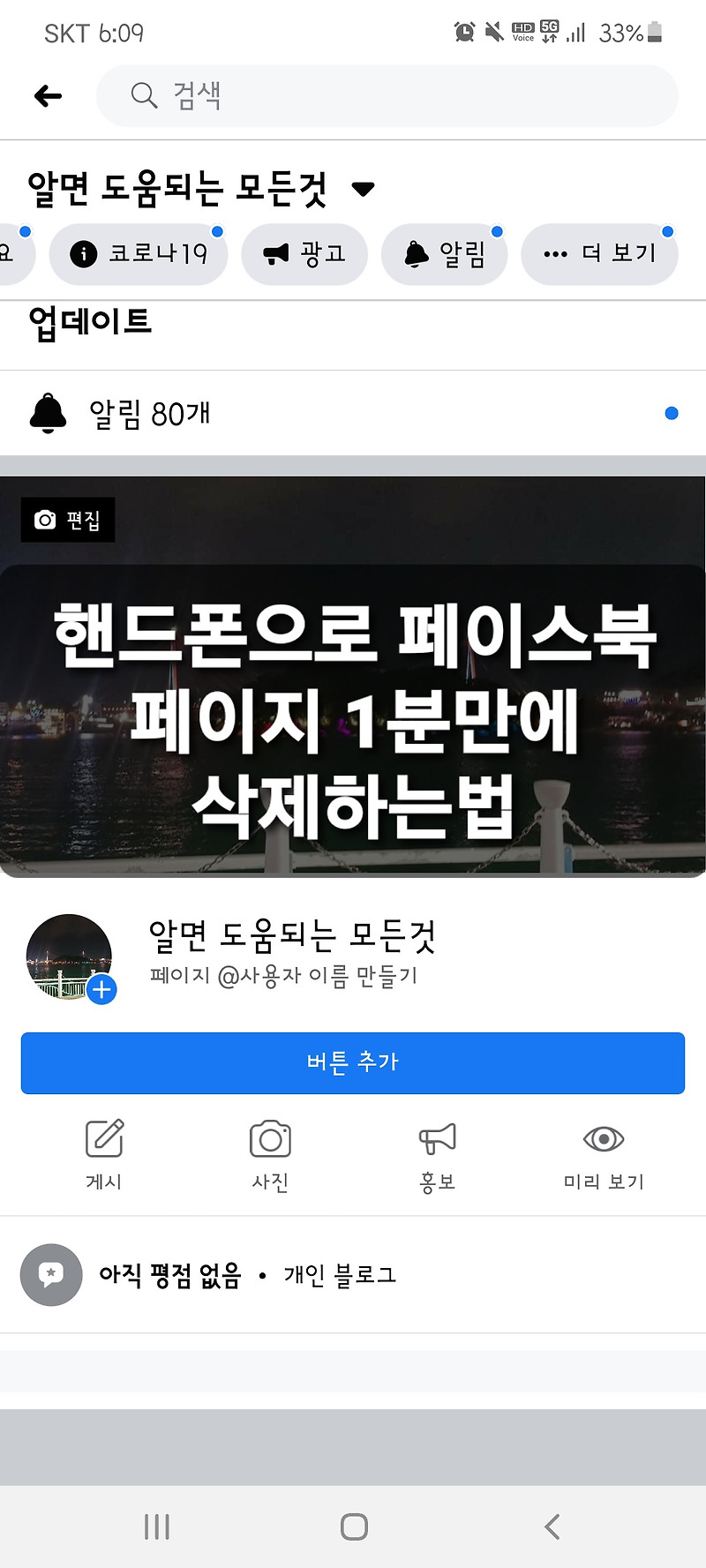Upload a photo via 사진
706x1568 pixels.
click(270, 1154)
